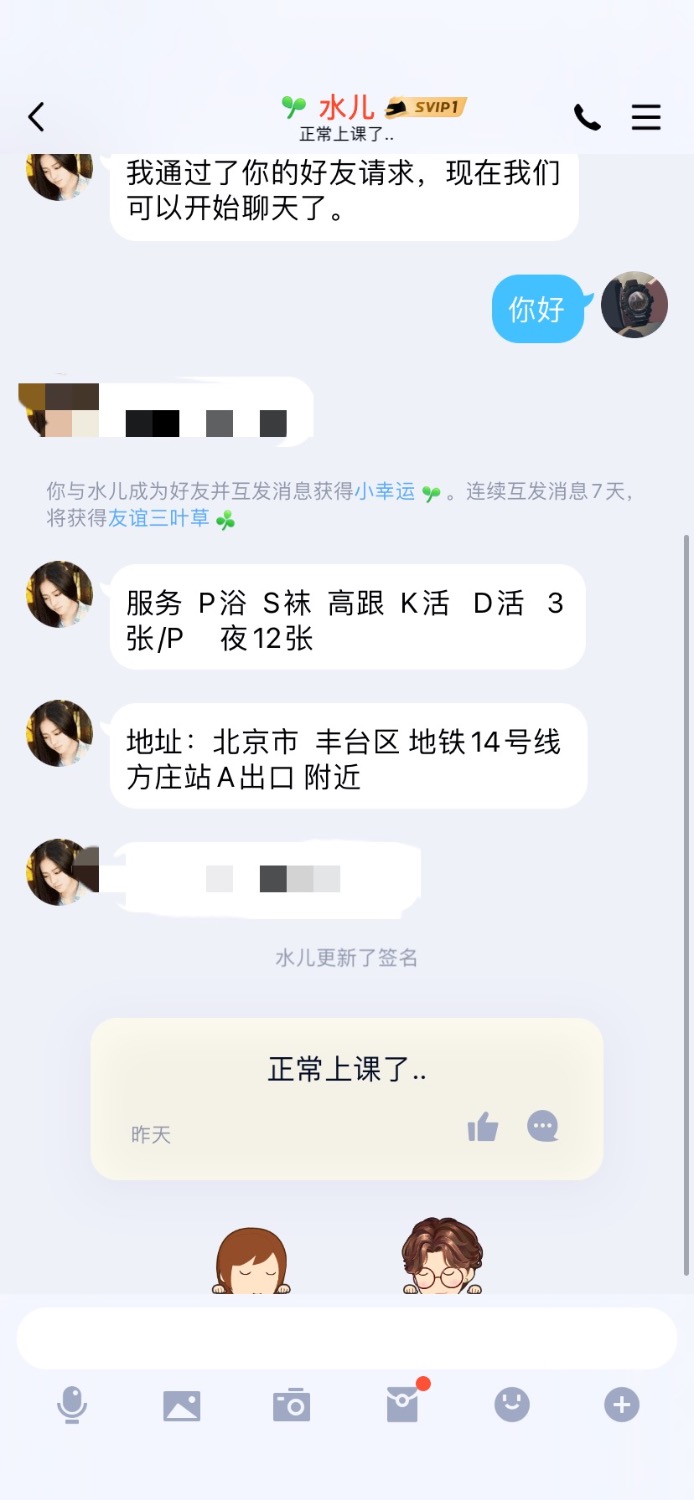The width and height of the screenshot is (694, 1500).
Task: Start a voice call with 水儿
Action: click(x=587, y=118)
